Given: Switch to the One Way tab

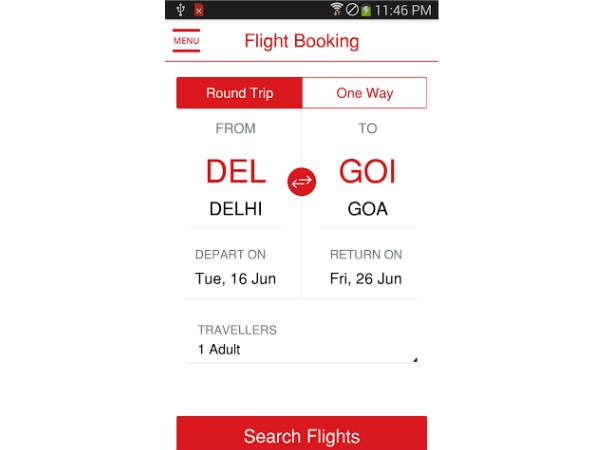Looking at the screenshot, I should [x=364, y=93].
